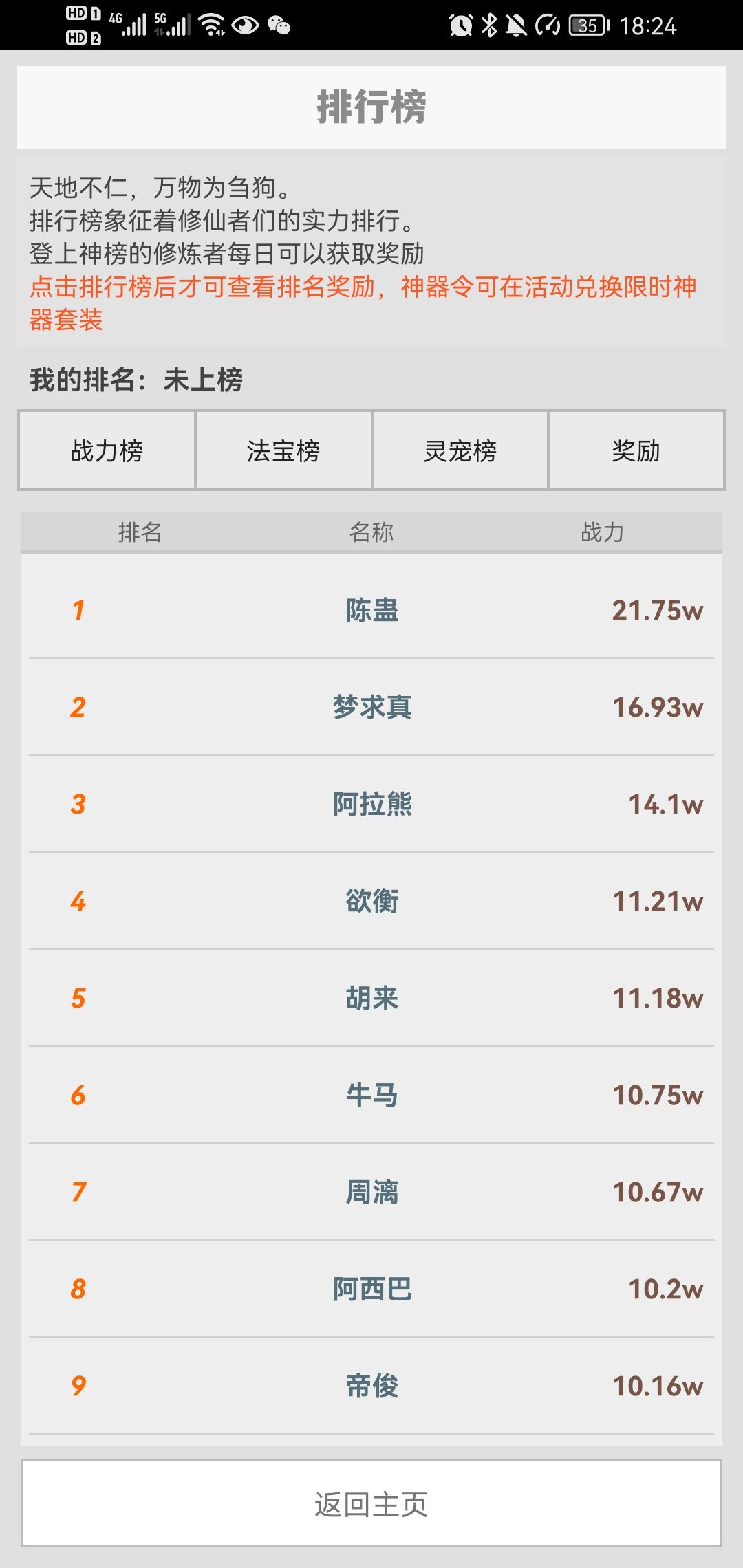This screenshot has width=743, height=1568.
Task: Open the 法宝榜 ranking tab
Action: click(x=283, y=450)
